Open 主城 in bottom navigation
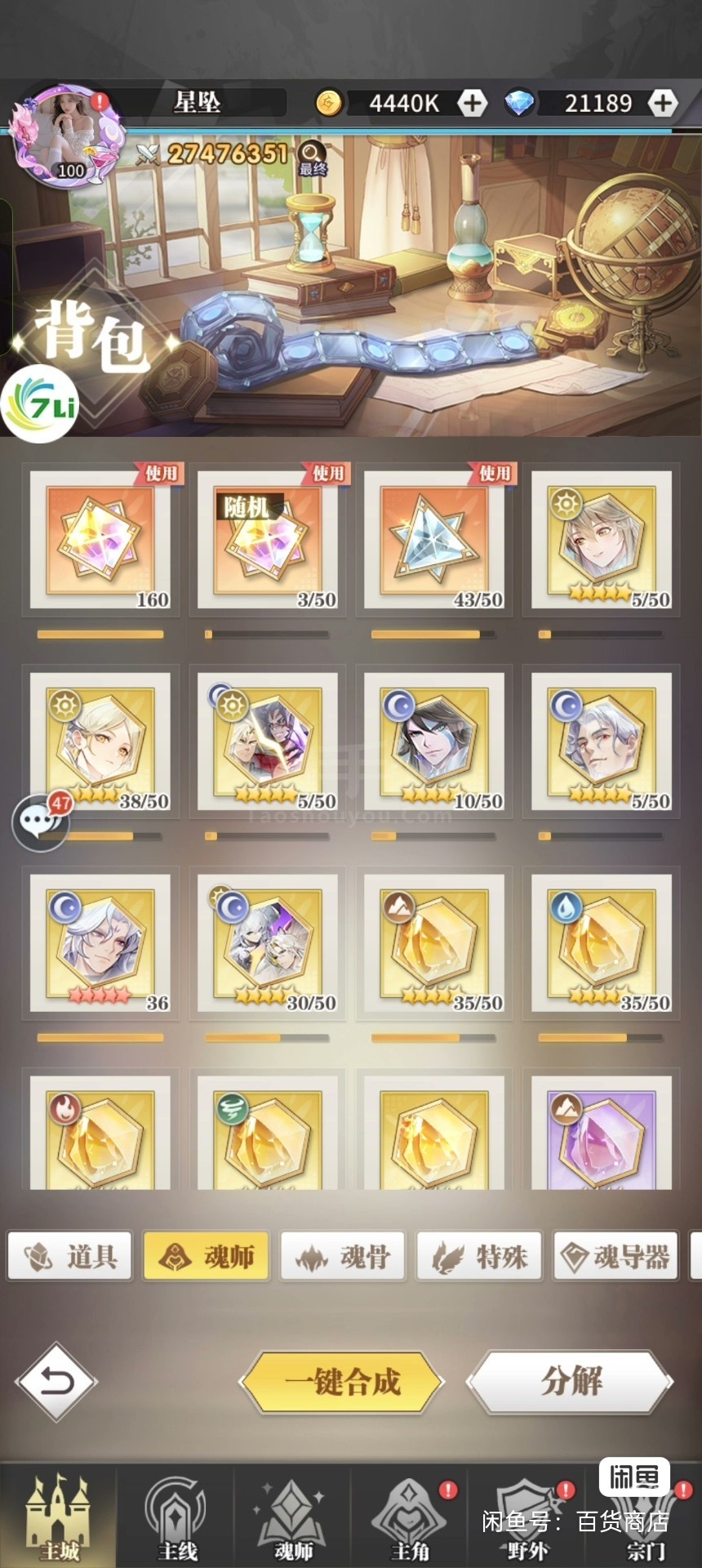Image resolution: width=702 pixels, height=1568 pixels. coord(58,1517)
